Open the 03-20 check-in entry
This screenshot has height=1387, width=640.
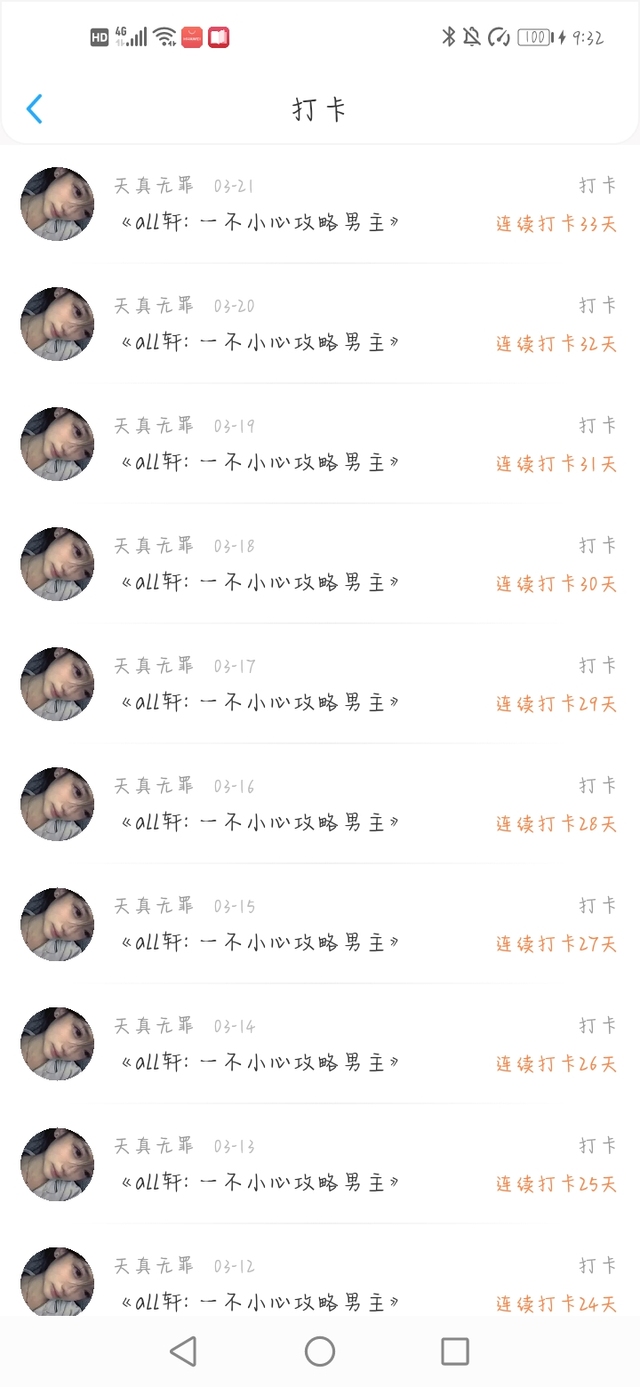tap(320, 324)
